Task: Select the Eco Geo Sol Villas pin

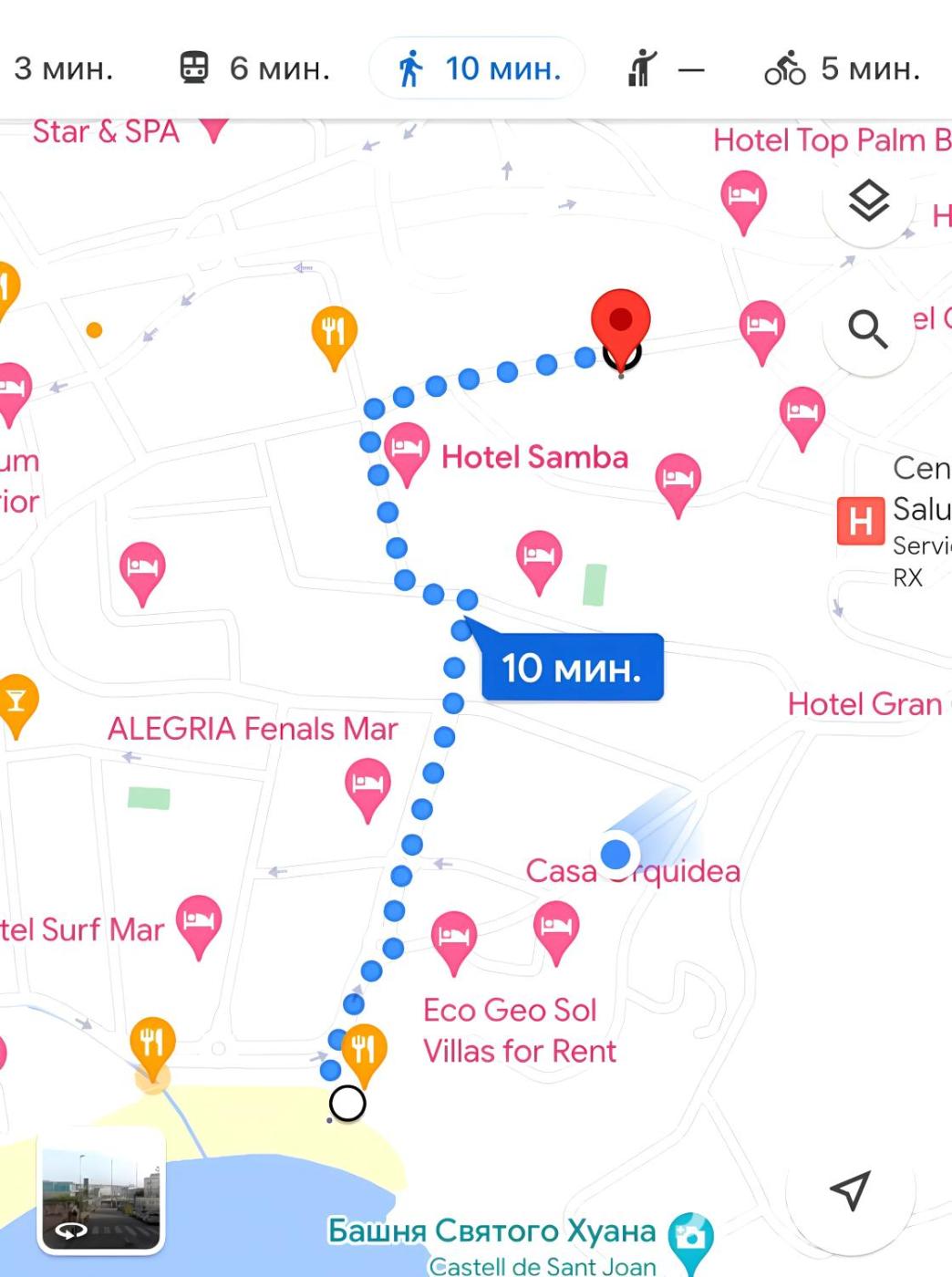Action: tap(453, 936)
